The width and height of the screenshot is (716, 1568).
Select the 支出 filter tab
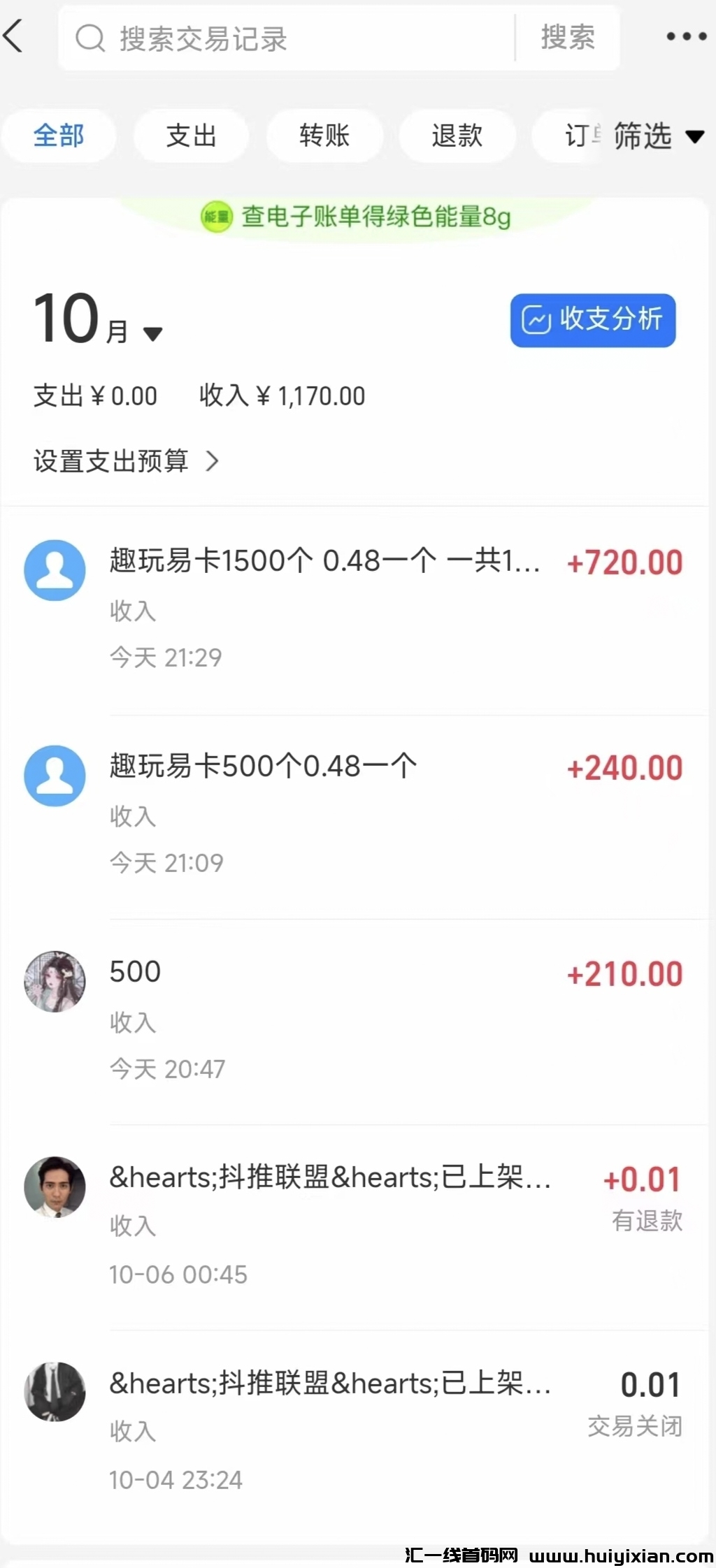coord(191,136)
